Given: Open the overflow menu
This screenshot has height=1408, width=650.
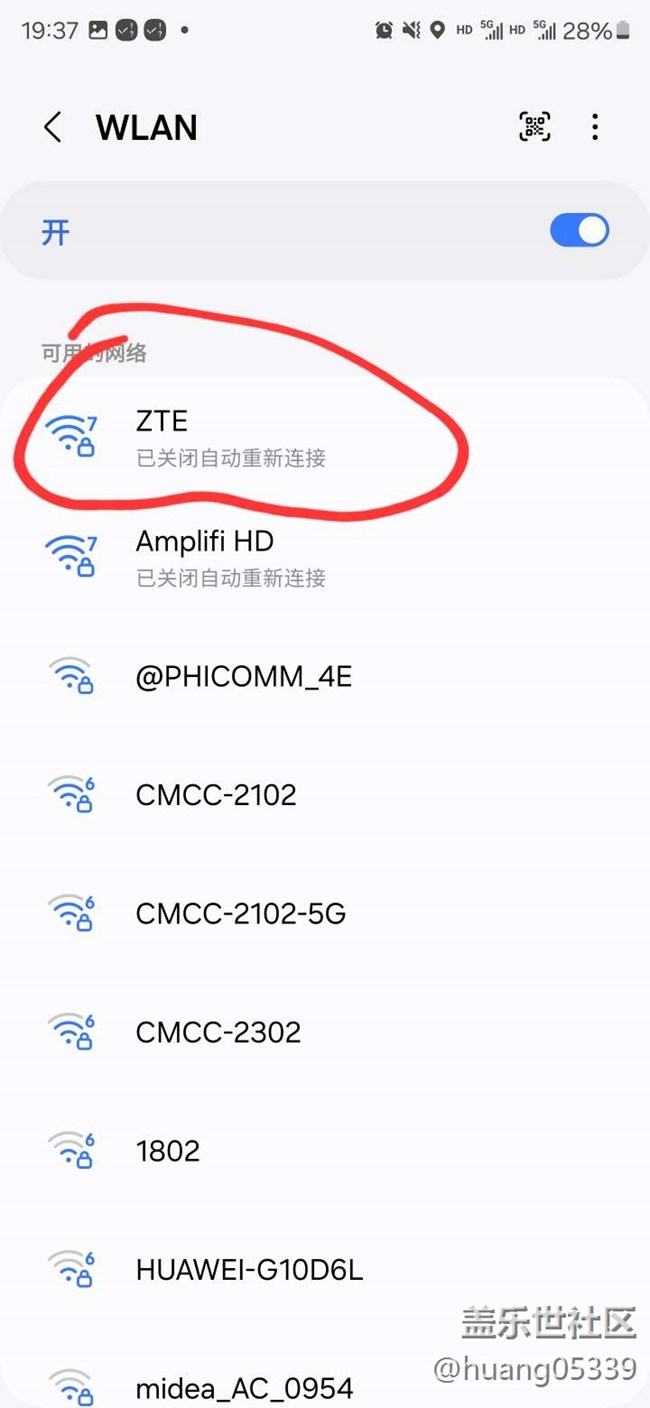Looking at the screenshot, I should pos(595,127).
